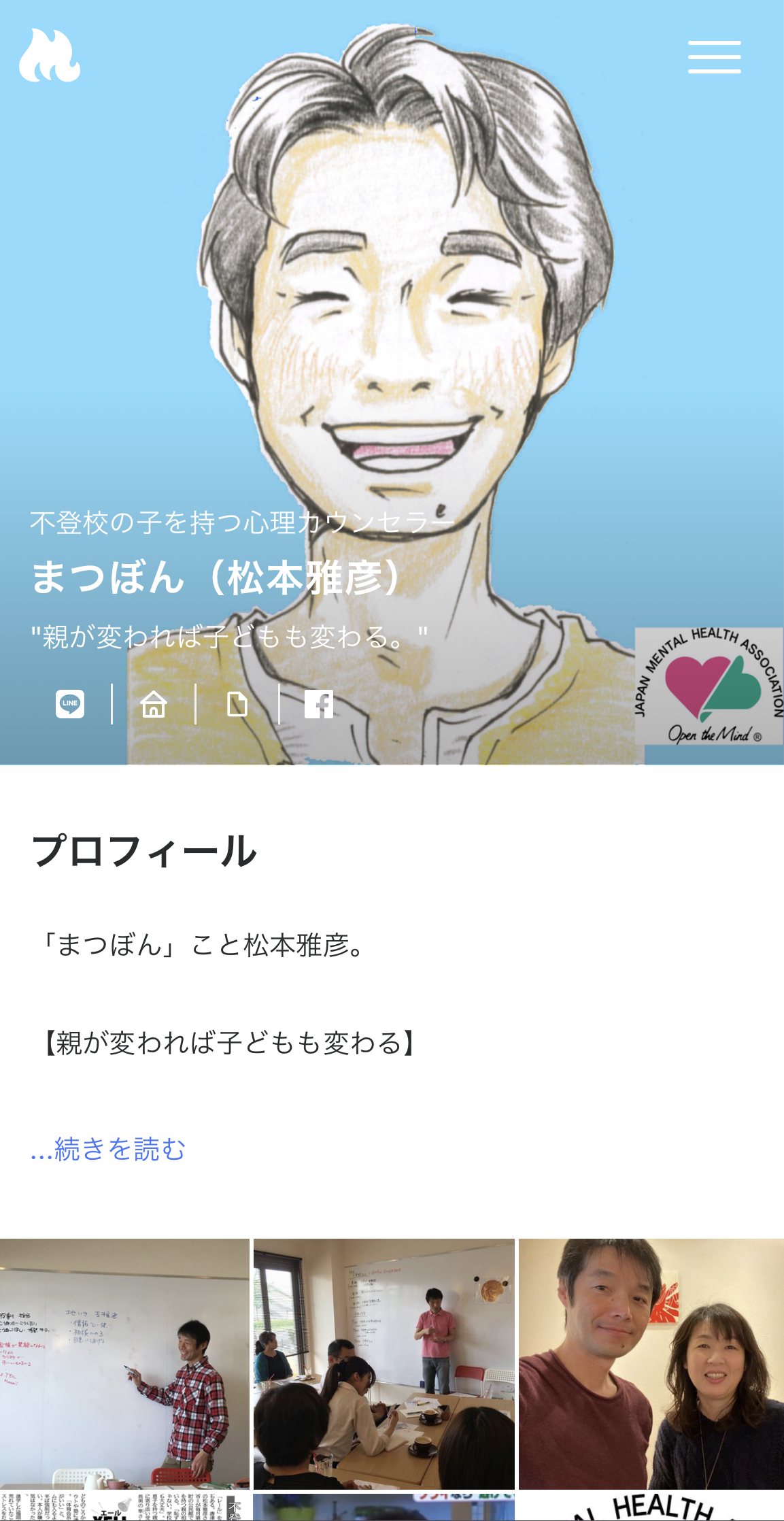The width and height of the screenshot is (784, 1521).
Task: Open the homepage house icon
Action: (154, 704)
